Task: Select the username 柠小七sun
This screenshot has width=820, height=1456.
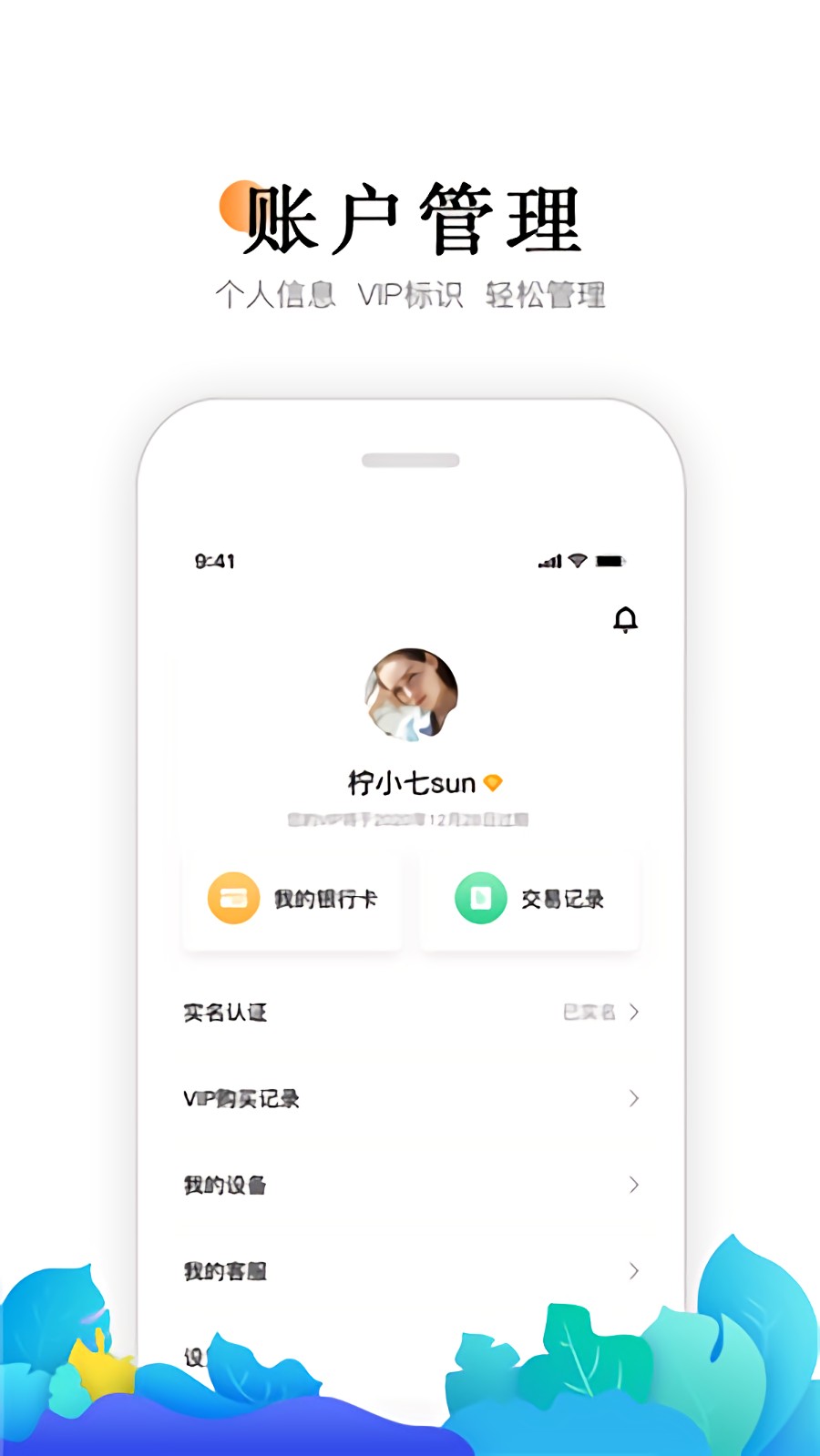Action: tap(409, 783)
